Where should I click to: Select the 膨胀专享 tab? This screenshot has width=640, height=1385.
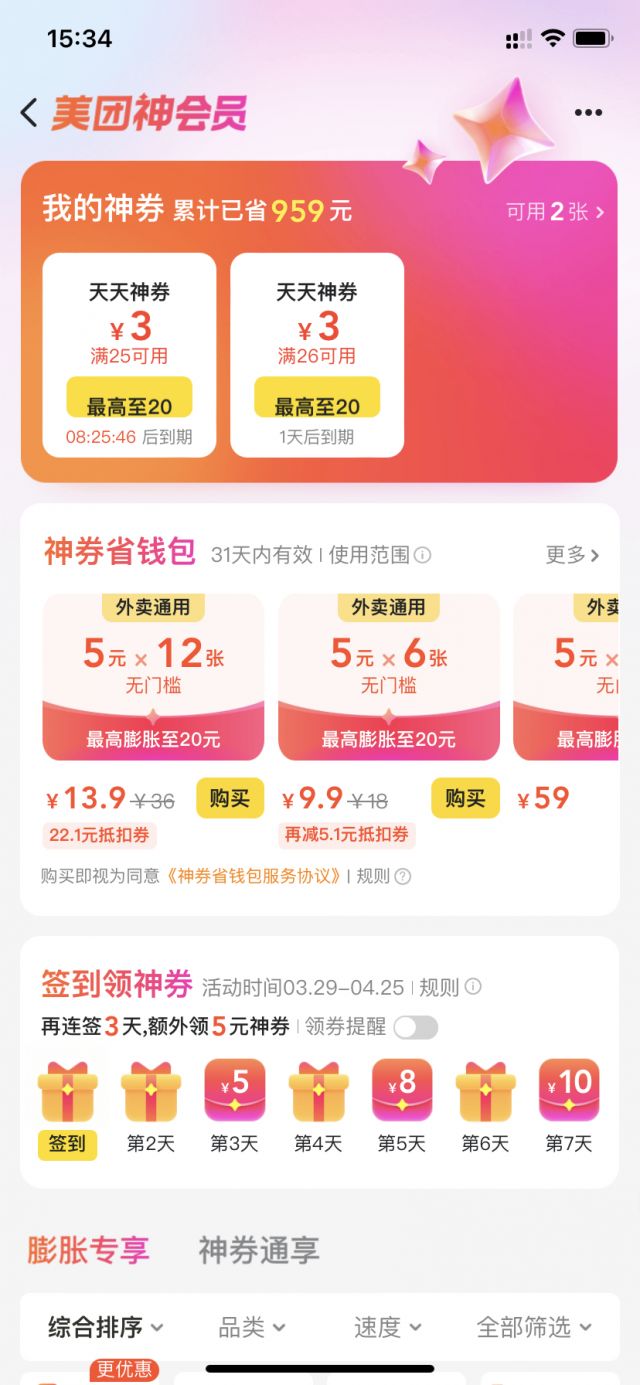(88, 1250)
